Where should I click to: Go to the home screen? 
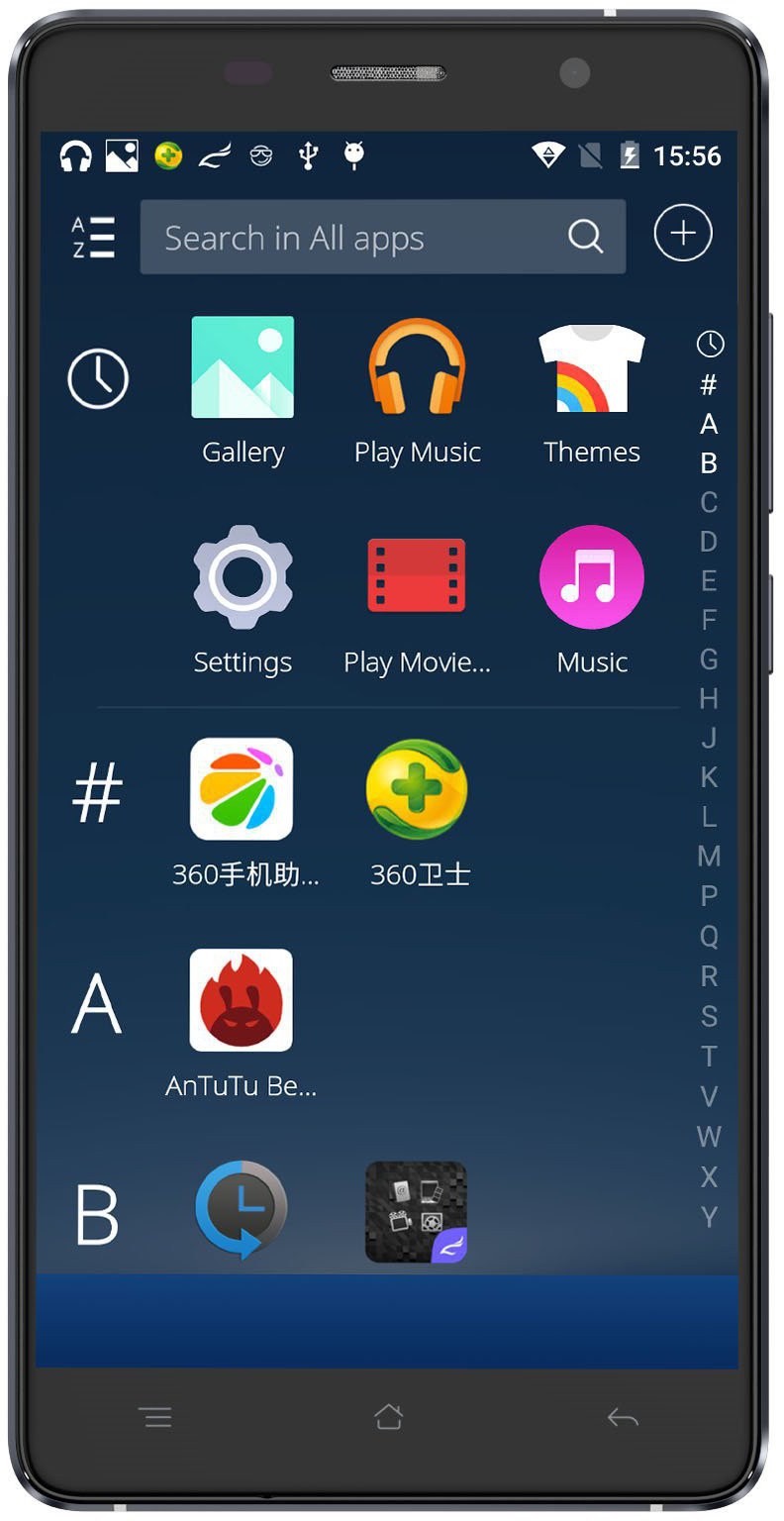389,1417
